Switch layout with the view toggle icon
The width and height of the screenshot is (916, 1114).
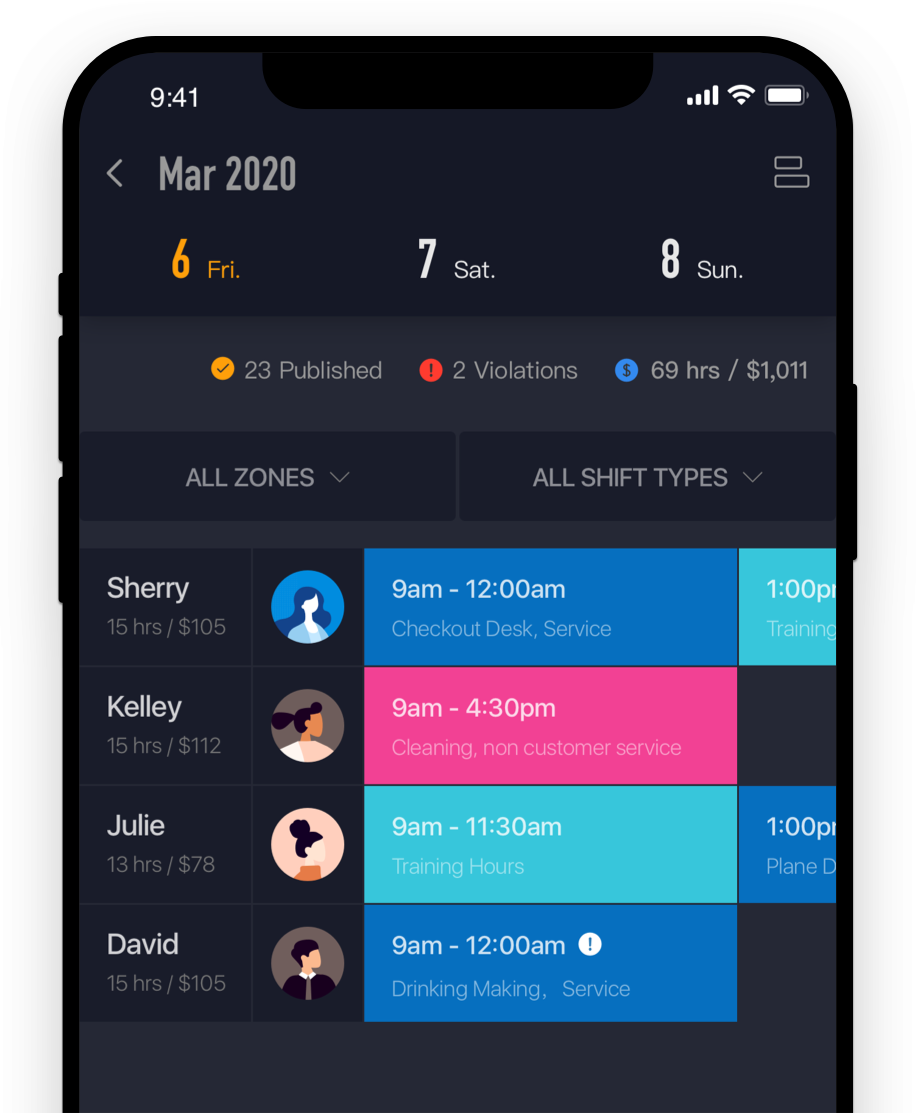coord(791,172)
